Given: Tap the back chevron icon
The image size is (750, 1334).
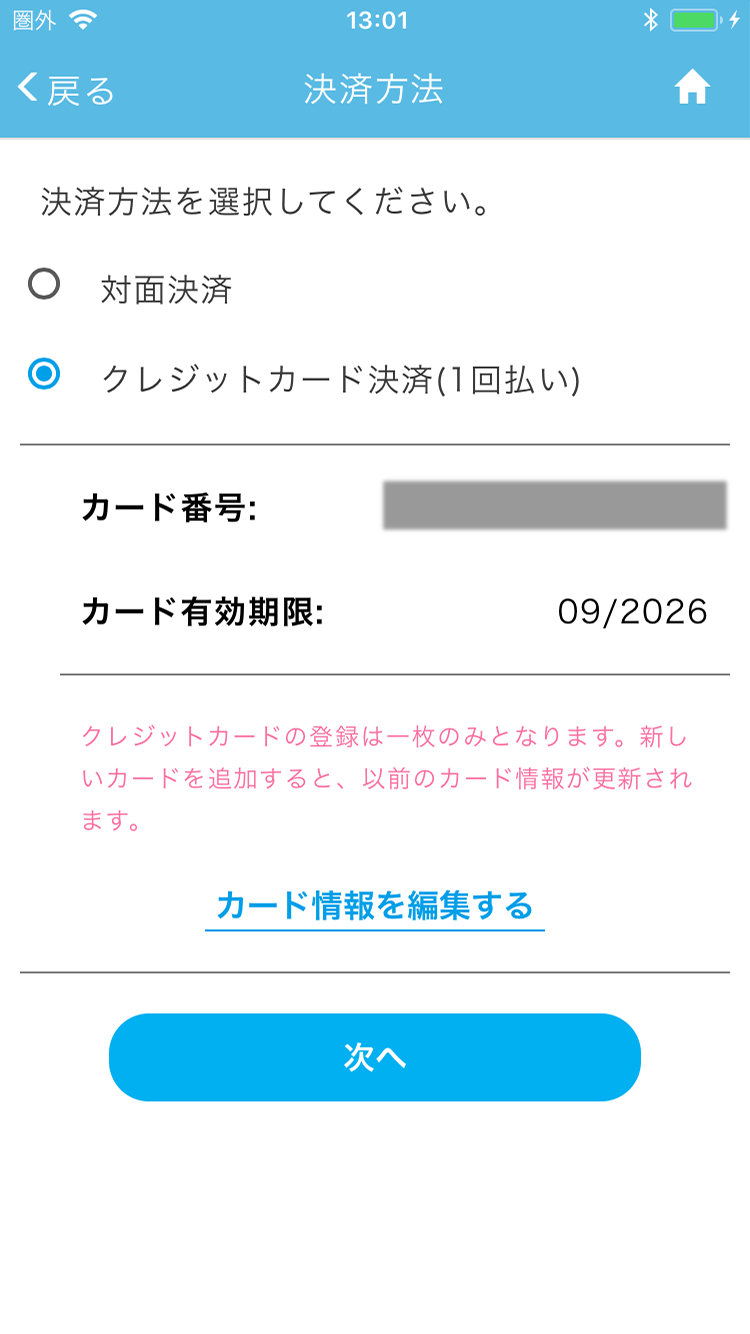Looking at the screenshot, I should [x=25, y=90].
